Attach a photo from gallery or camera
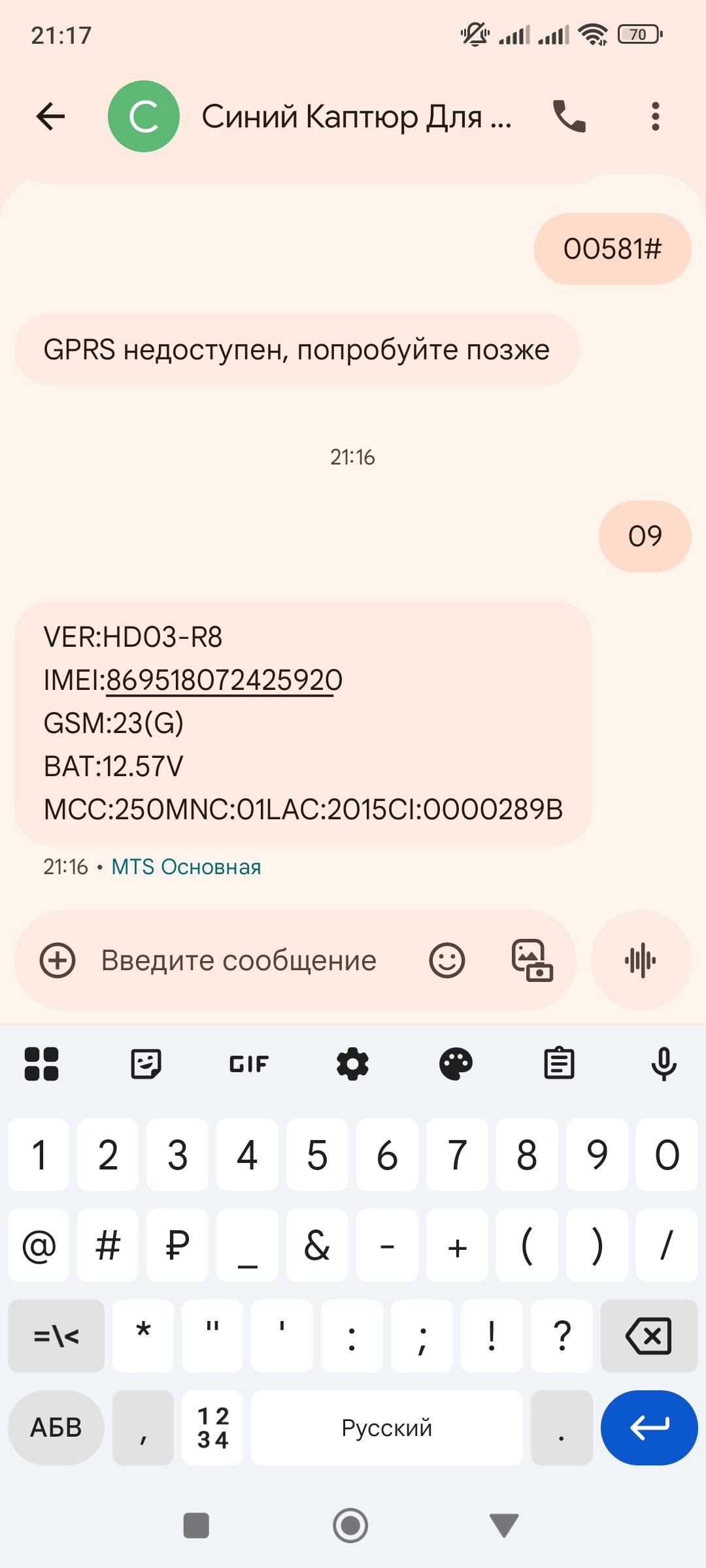Viewport: 706px width, 1568px height. tap(531, 960)
